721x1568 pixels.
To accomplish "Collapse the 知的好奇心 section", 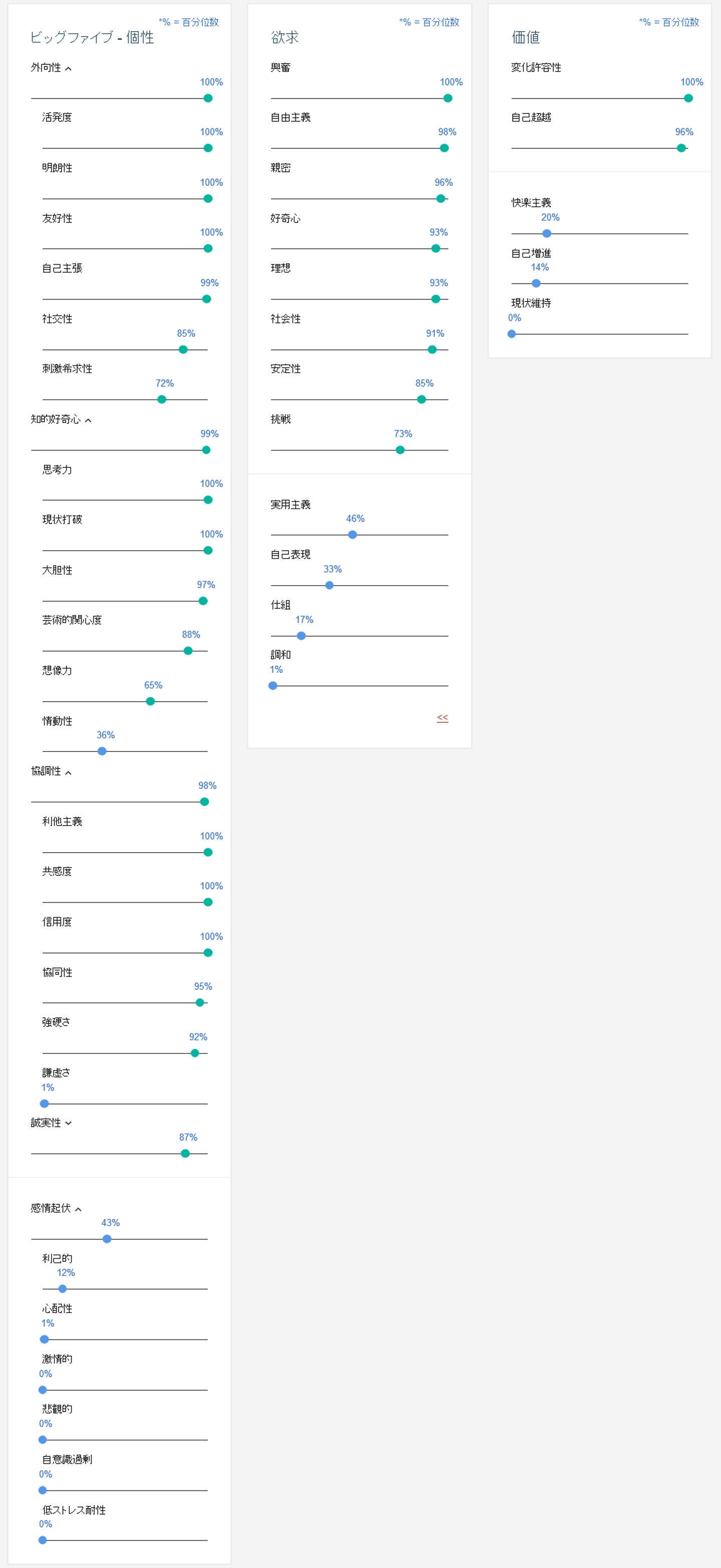I will tap(88, 421).
